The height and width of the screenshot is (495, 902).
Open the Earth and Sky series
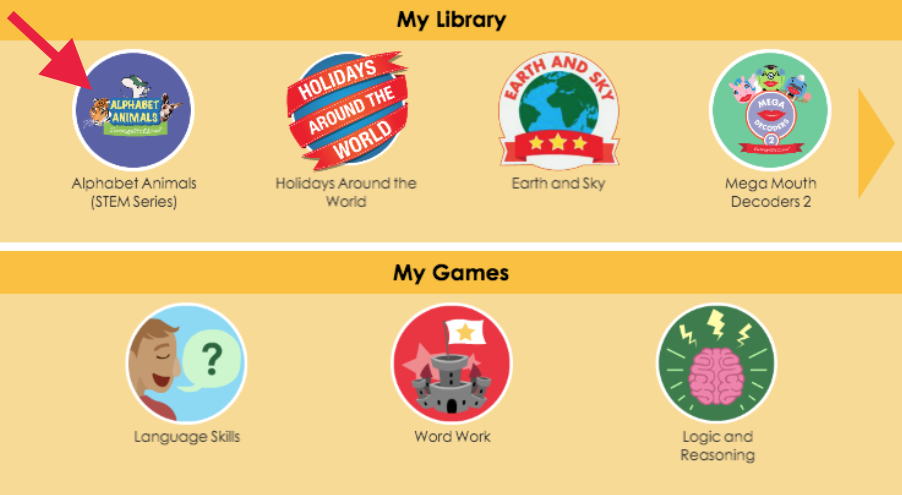[558, 111]
